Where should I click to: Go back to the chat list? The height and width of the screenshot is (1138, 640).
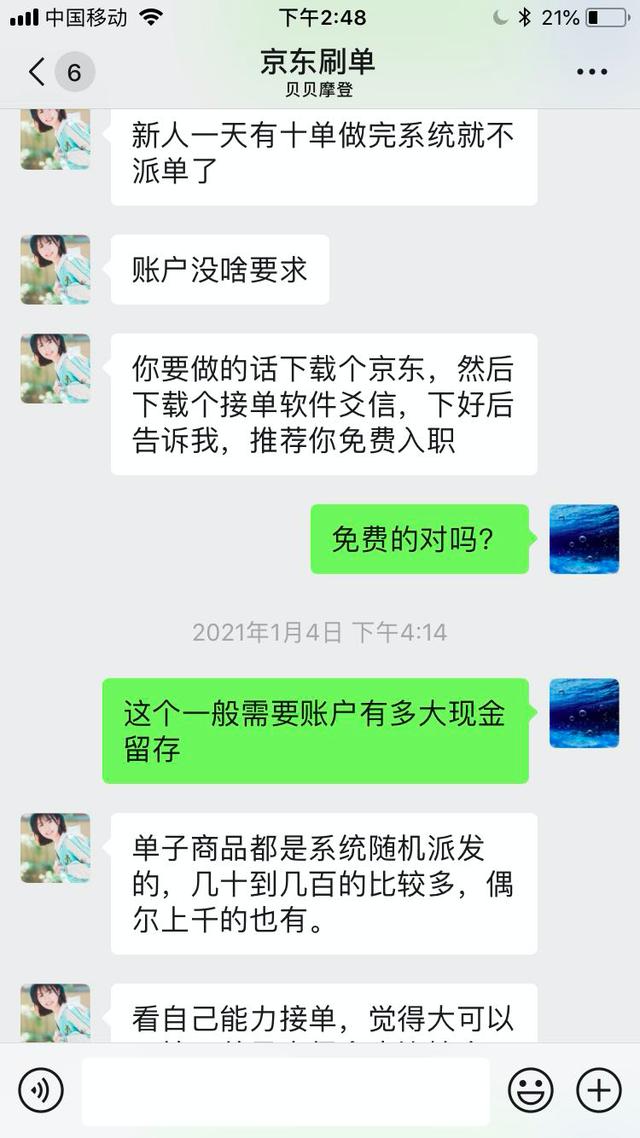38,72
